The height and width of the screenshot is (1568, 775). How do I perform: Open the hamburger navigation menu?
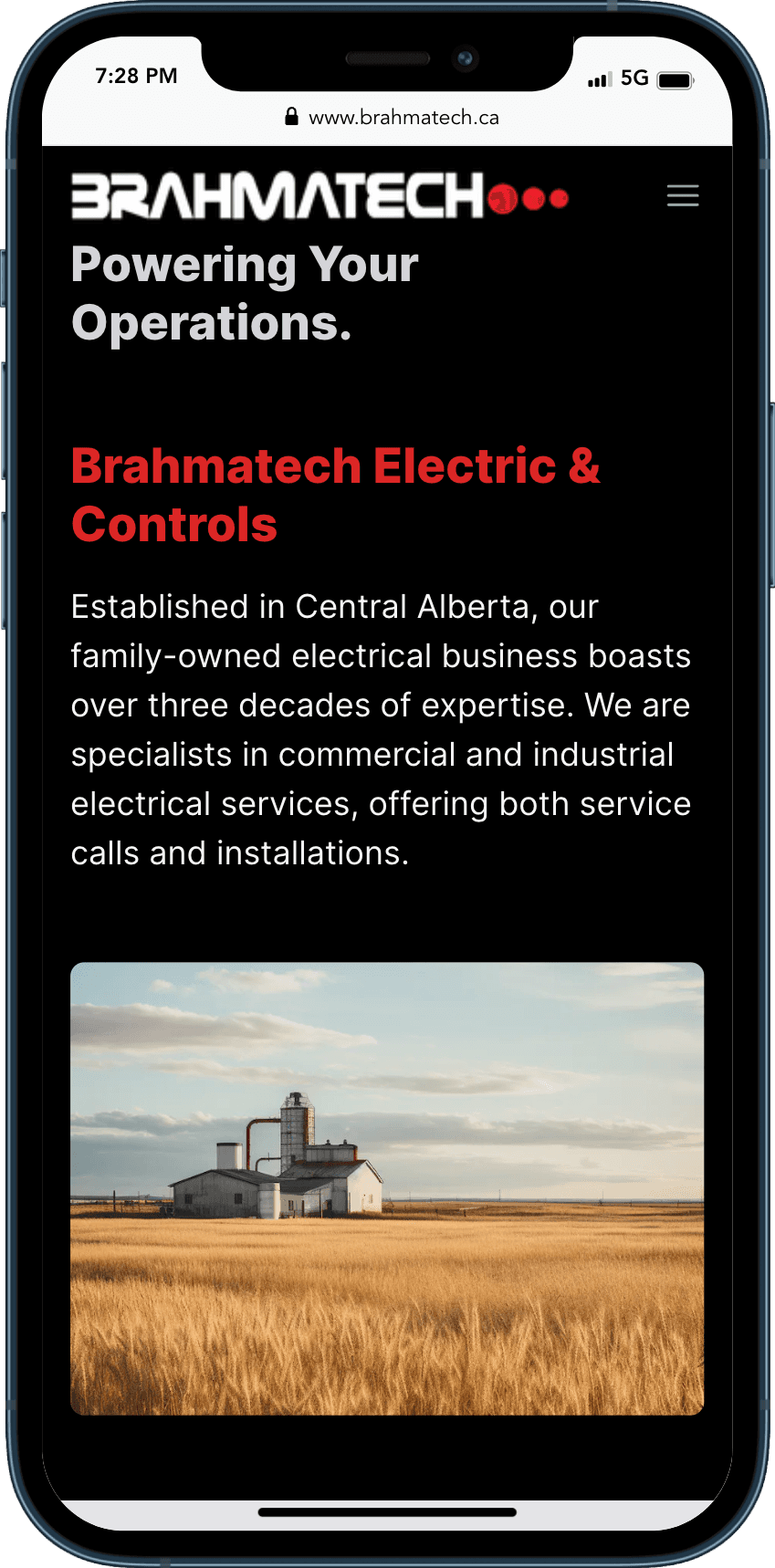(682, 195)
